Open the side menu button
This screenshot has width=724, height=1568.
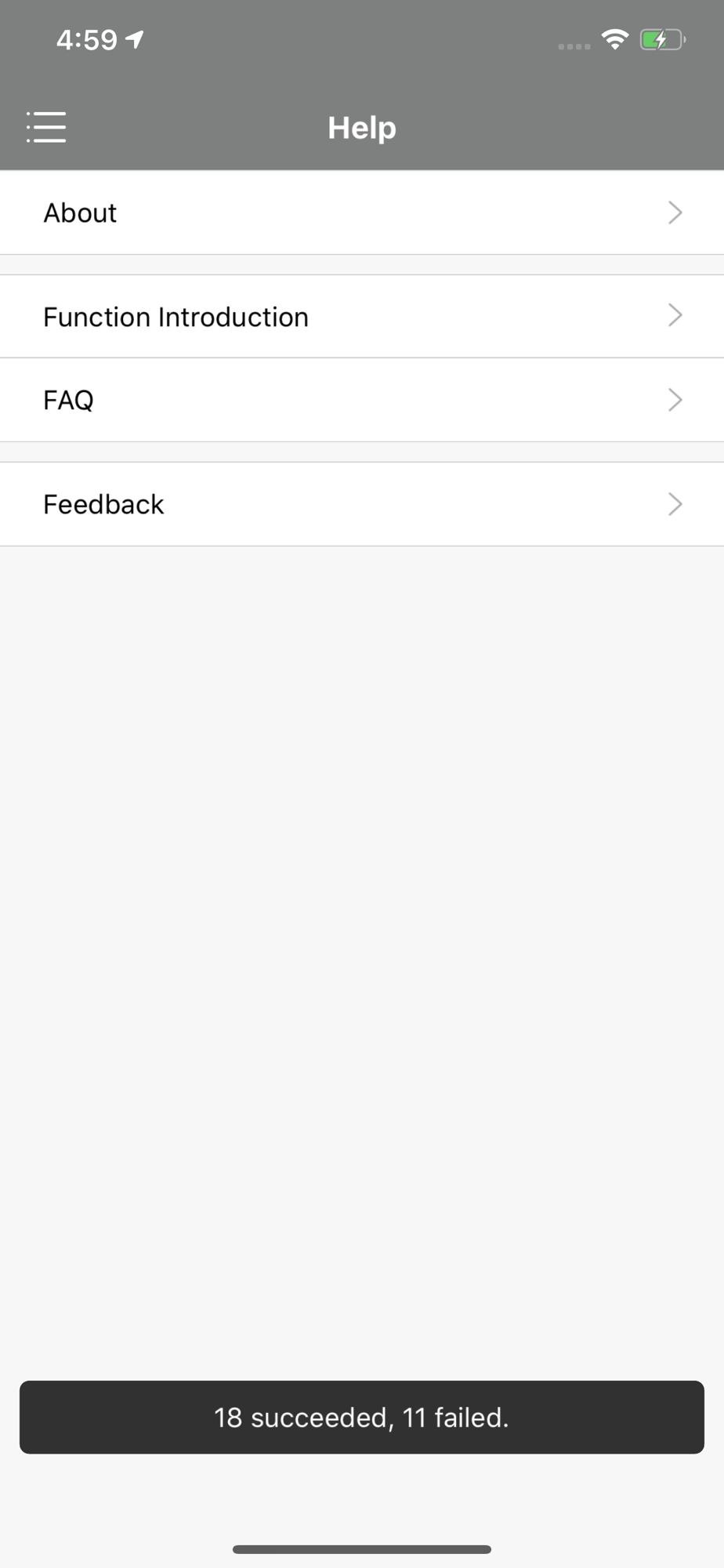[46, 127]
